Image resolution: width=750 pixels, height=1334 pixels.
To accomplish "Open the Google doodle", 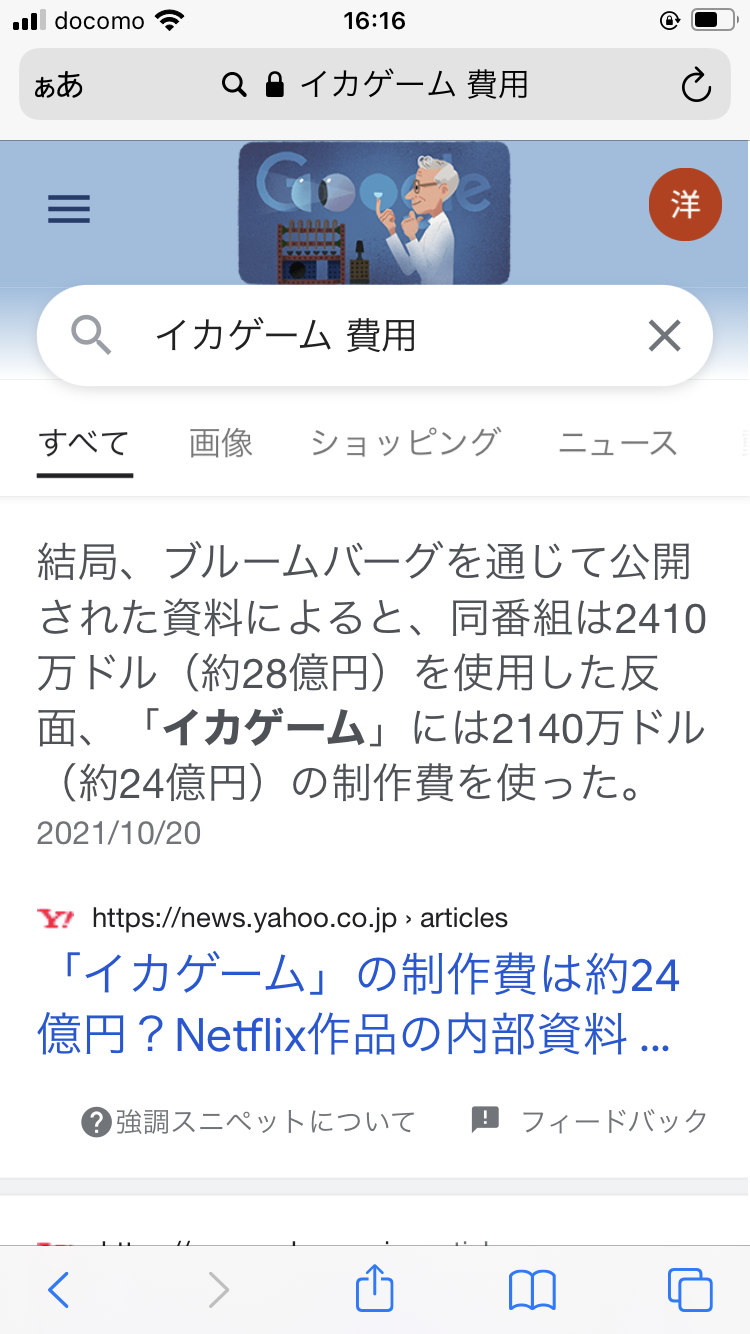I will 374,212.
